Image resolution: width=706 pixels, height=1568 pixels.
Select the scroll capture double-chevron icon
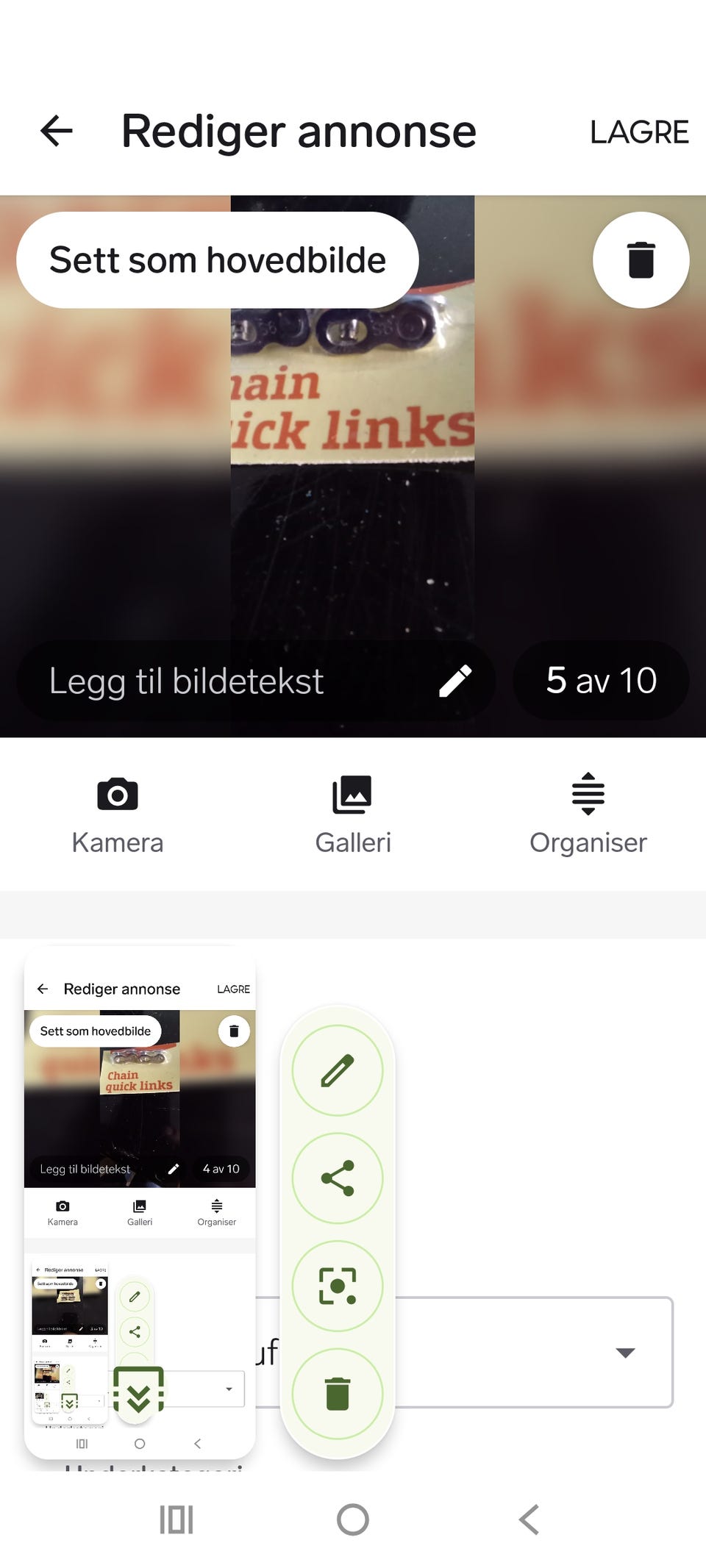pos(140,1389)
